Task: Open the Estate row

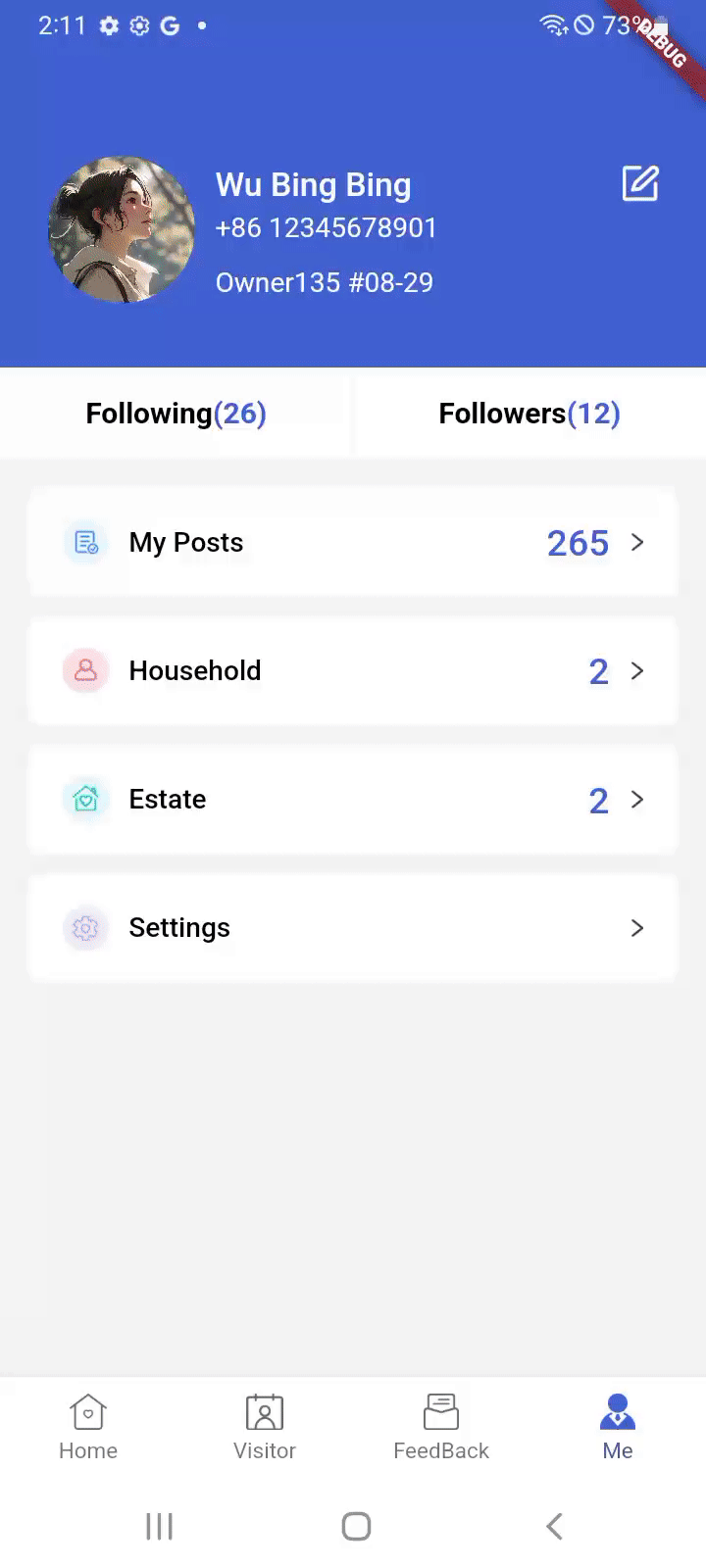Action: [x=353, y=800]
